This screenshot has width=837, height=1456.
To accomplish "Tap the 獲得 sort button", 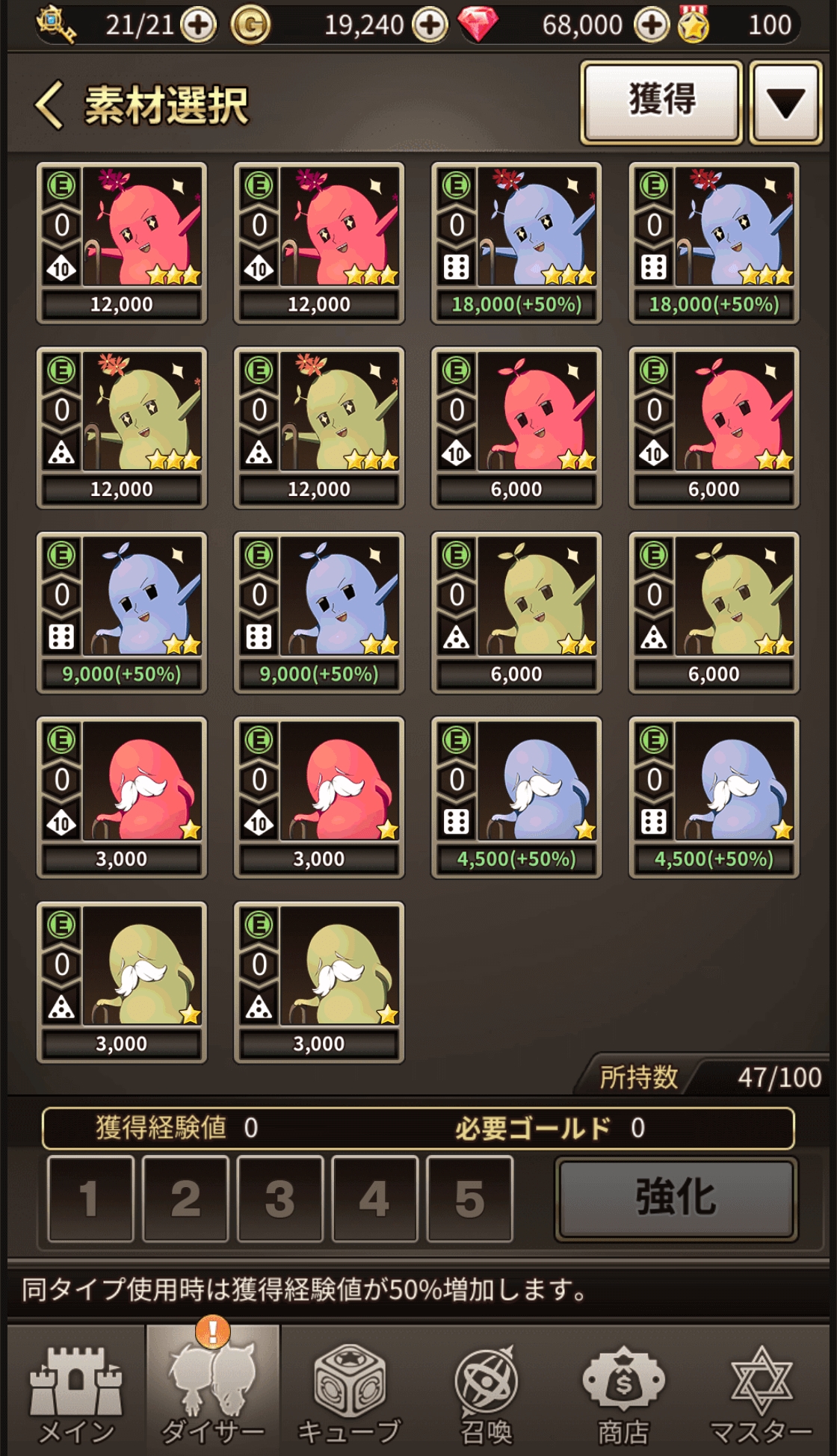I will coord(661,102).
